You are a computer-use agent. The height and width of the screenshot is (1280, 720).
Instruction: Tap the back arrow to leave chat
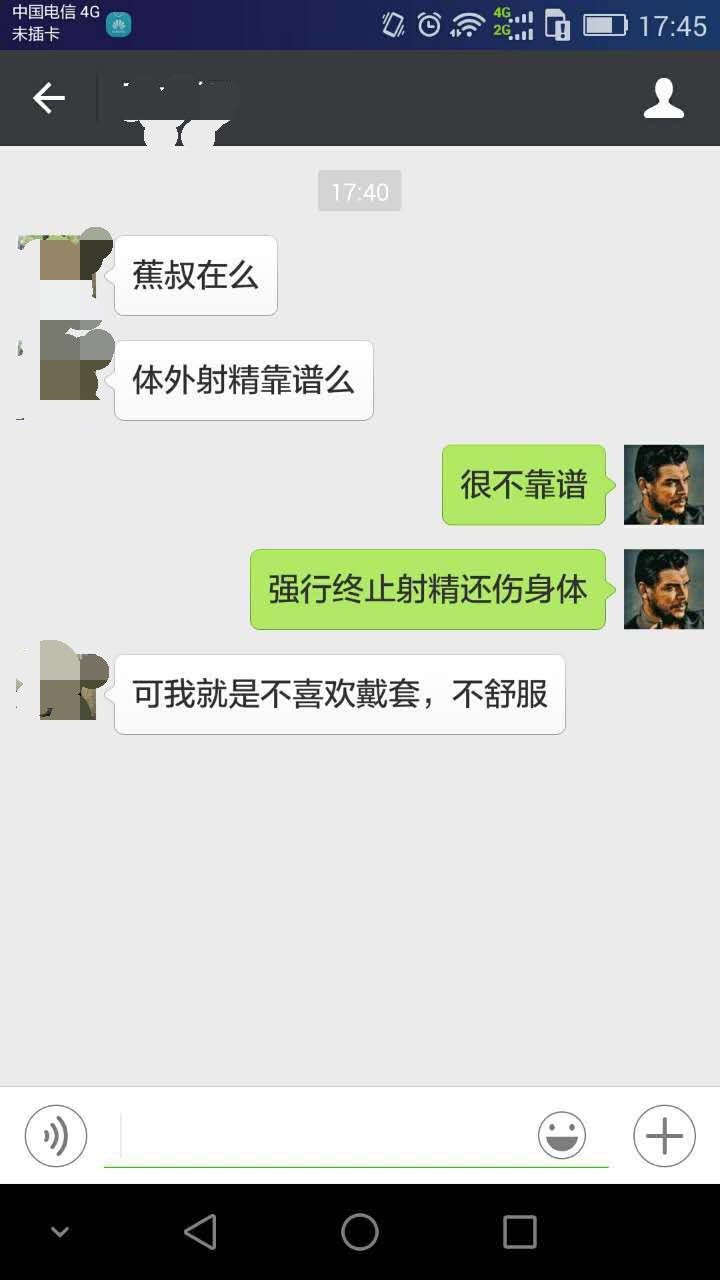pyautogui.click(x=49, y=98)
